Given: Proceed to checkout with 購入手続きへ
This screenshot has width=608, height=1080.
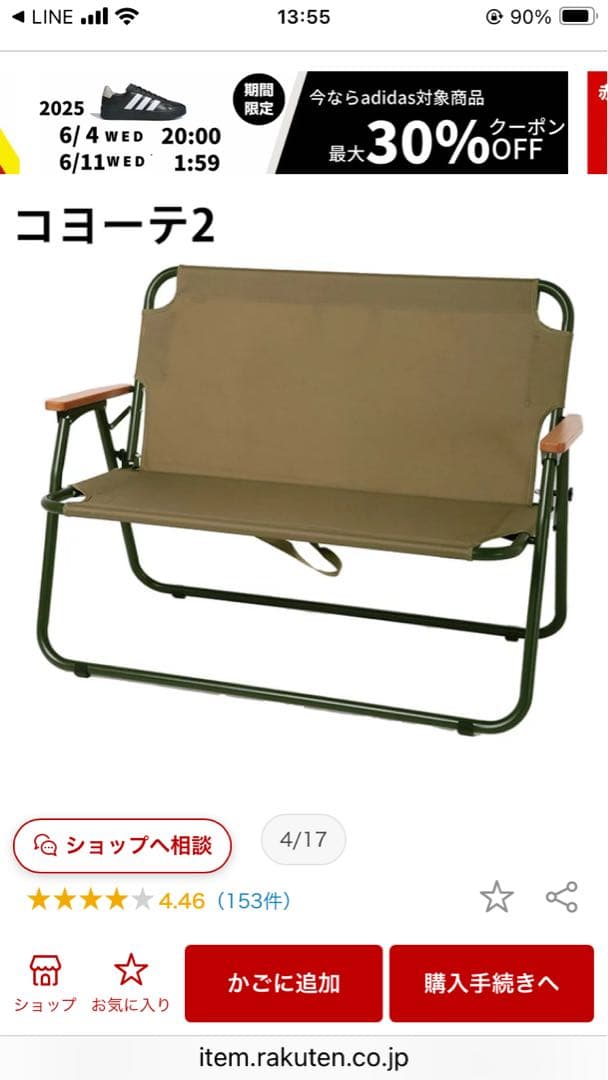Looking at the screenshot, I should 490,983.
